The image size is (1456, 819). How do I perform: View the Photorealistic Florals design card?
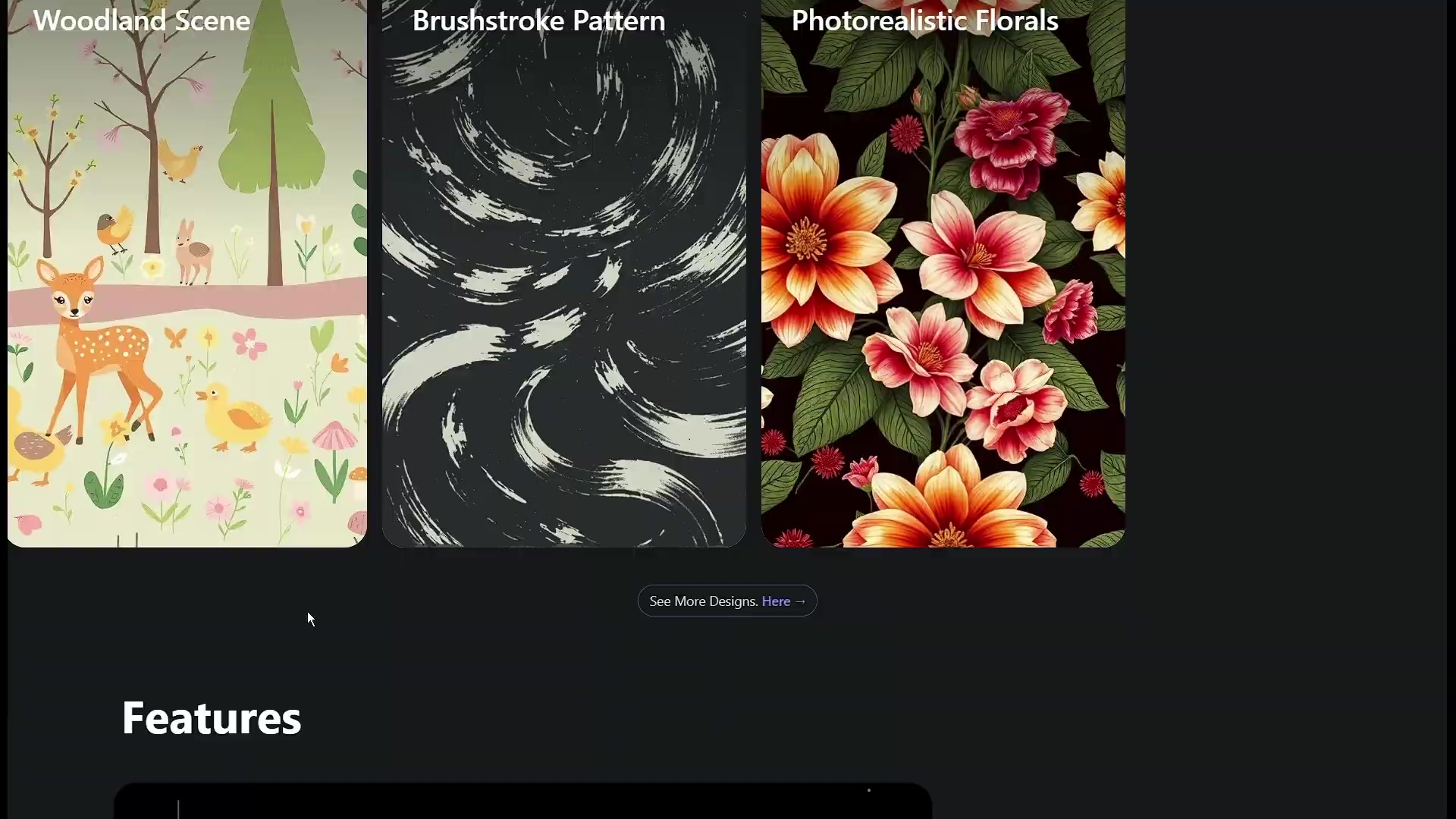pyautogui.click(x=943, y=273)
